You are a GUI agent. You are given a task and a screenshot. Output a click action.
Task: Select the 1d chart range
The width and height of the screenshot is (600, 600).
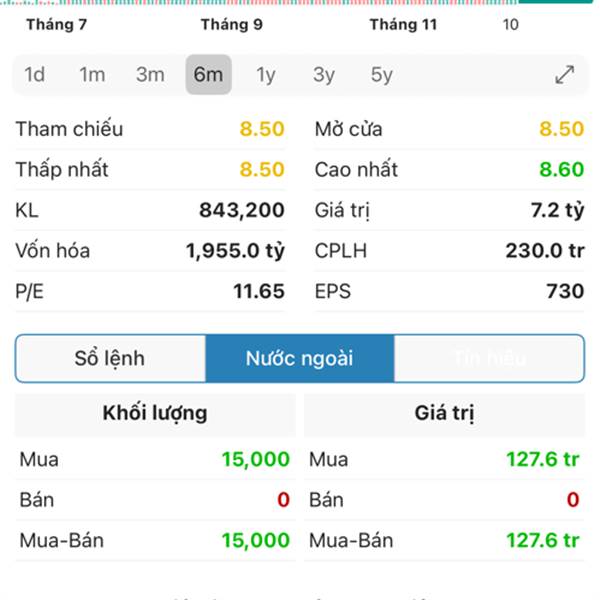(35, 75)
